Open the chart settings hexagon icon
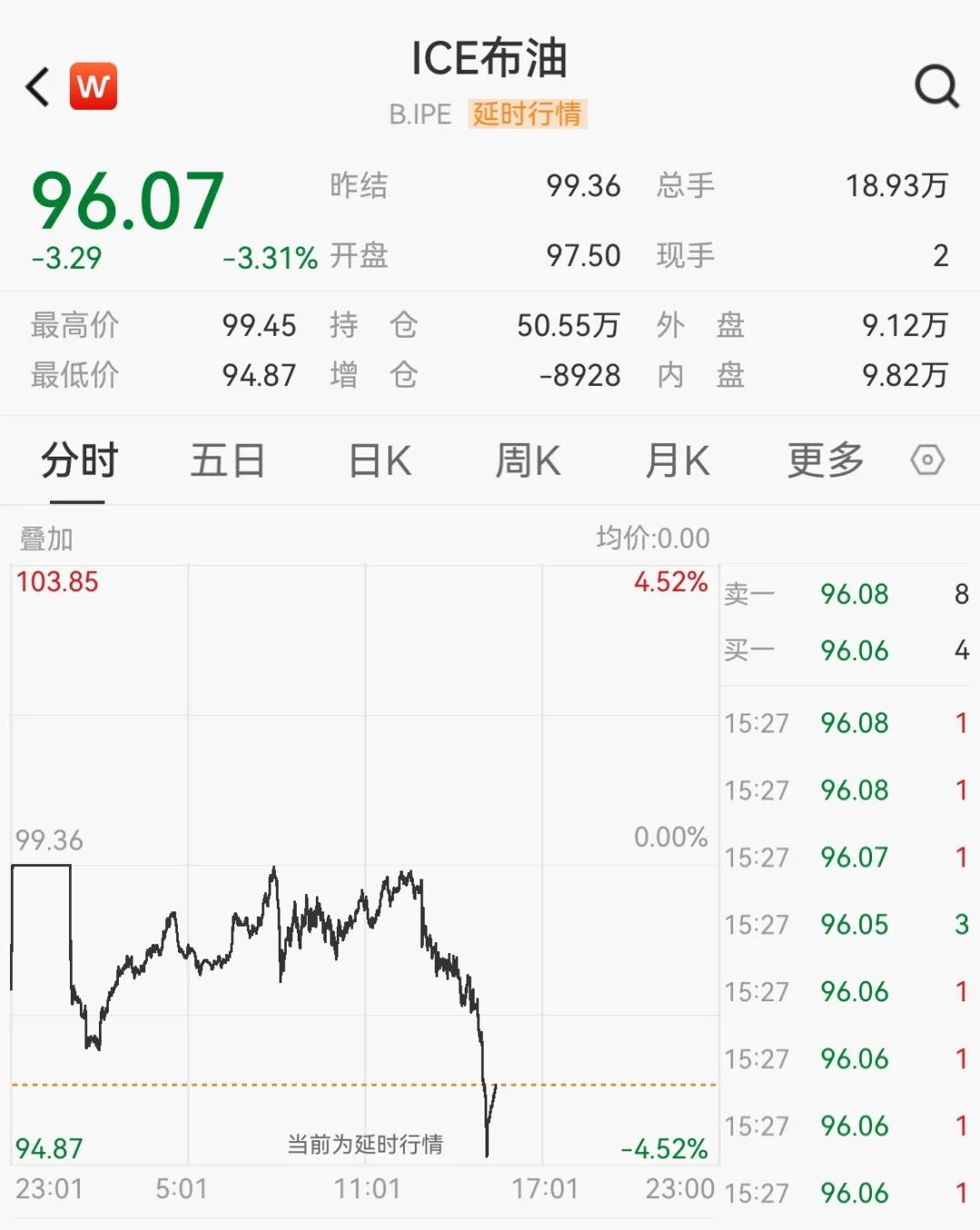The height and width of the screenshot is (1230, 980). pos(926,460)
